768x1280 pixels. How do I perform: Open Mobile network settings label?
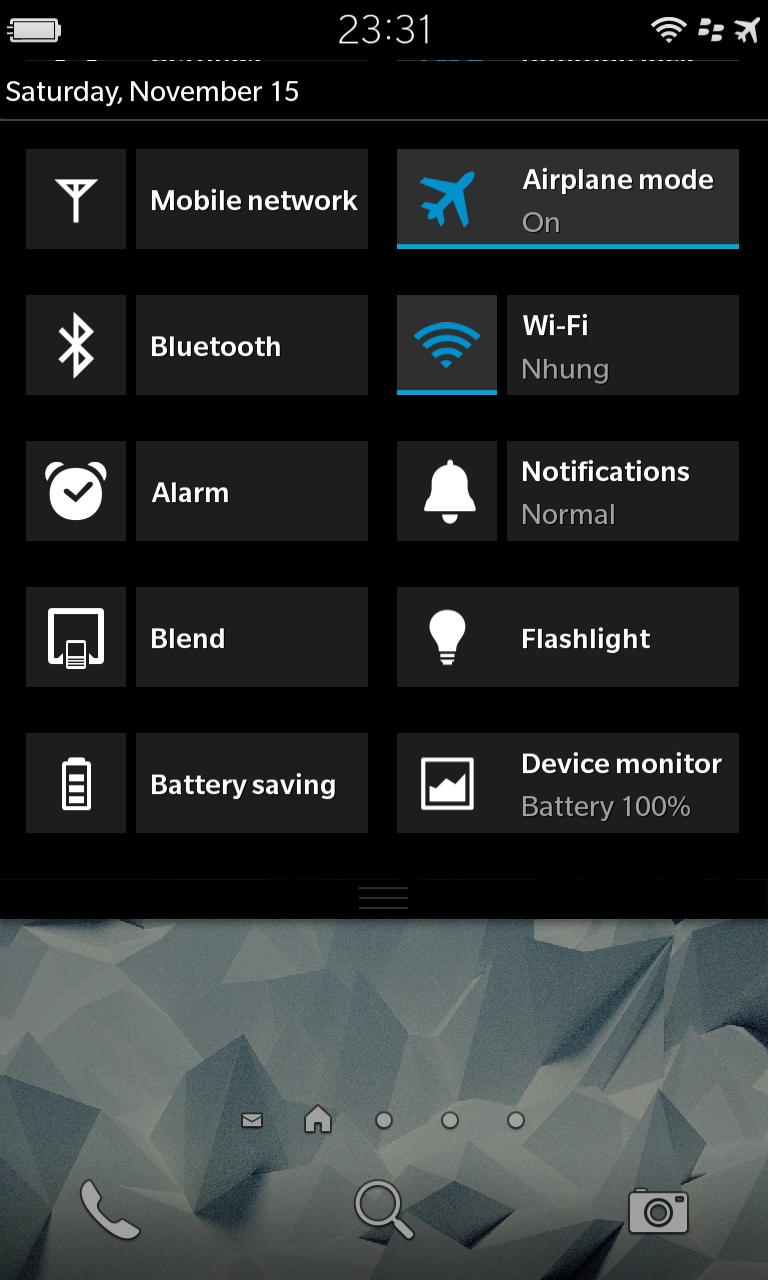coord(252,199)
